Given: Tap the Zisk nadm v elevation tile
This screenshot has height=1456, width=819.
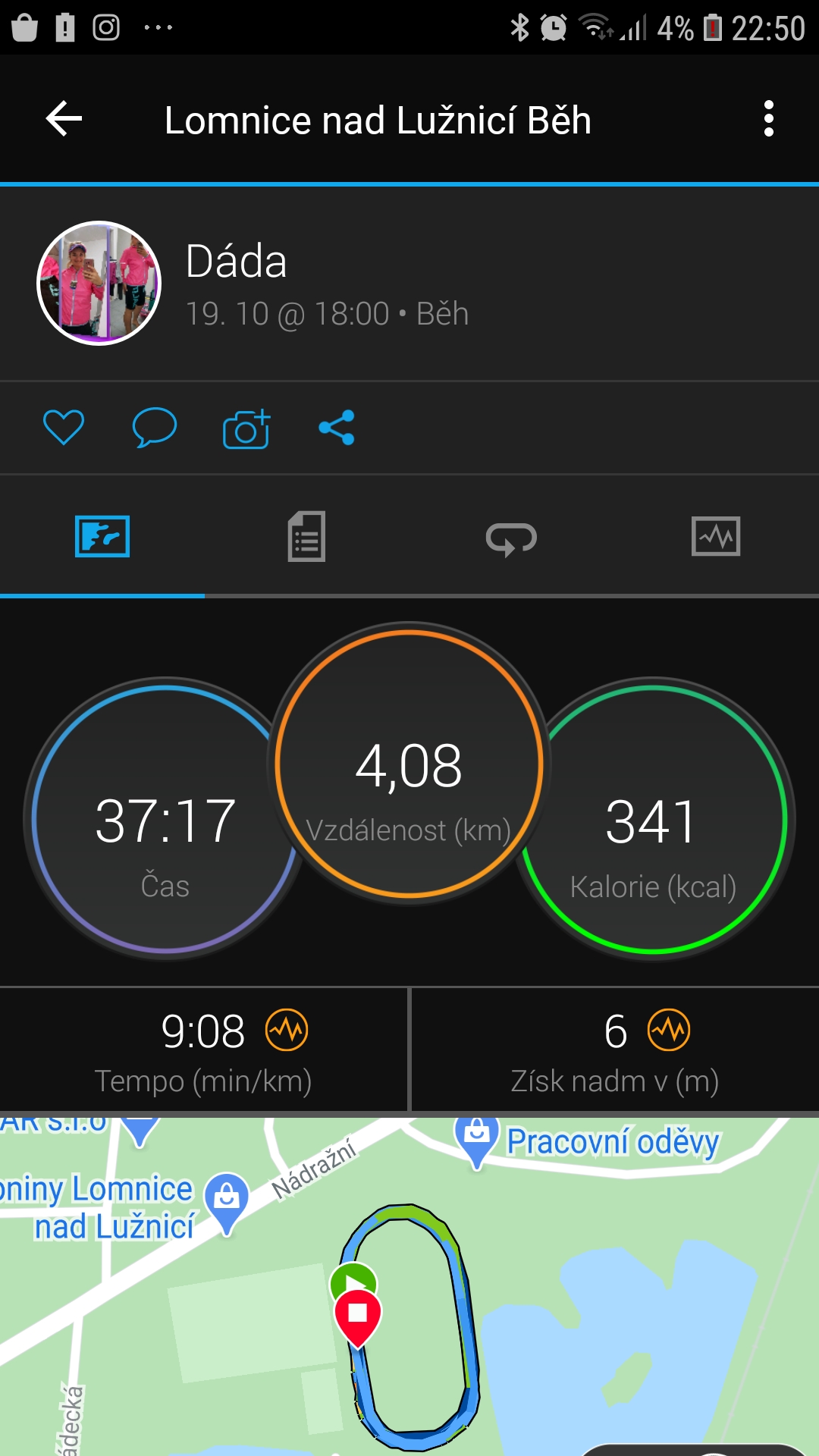Looking at the screenshot, I should click(615, 1050).
